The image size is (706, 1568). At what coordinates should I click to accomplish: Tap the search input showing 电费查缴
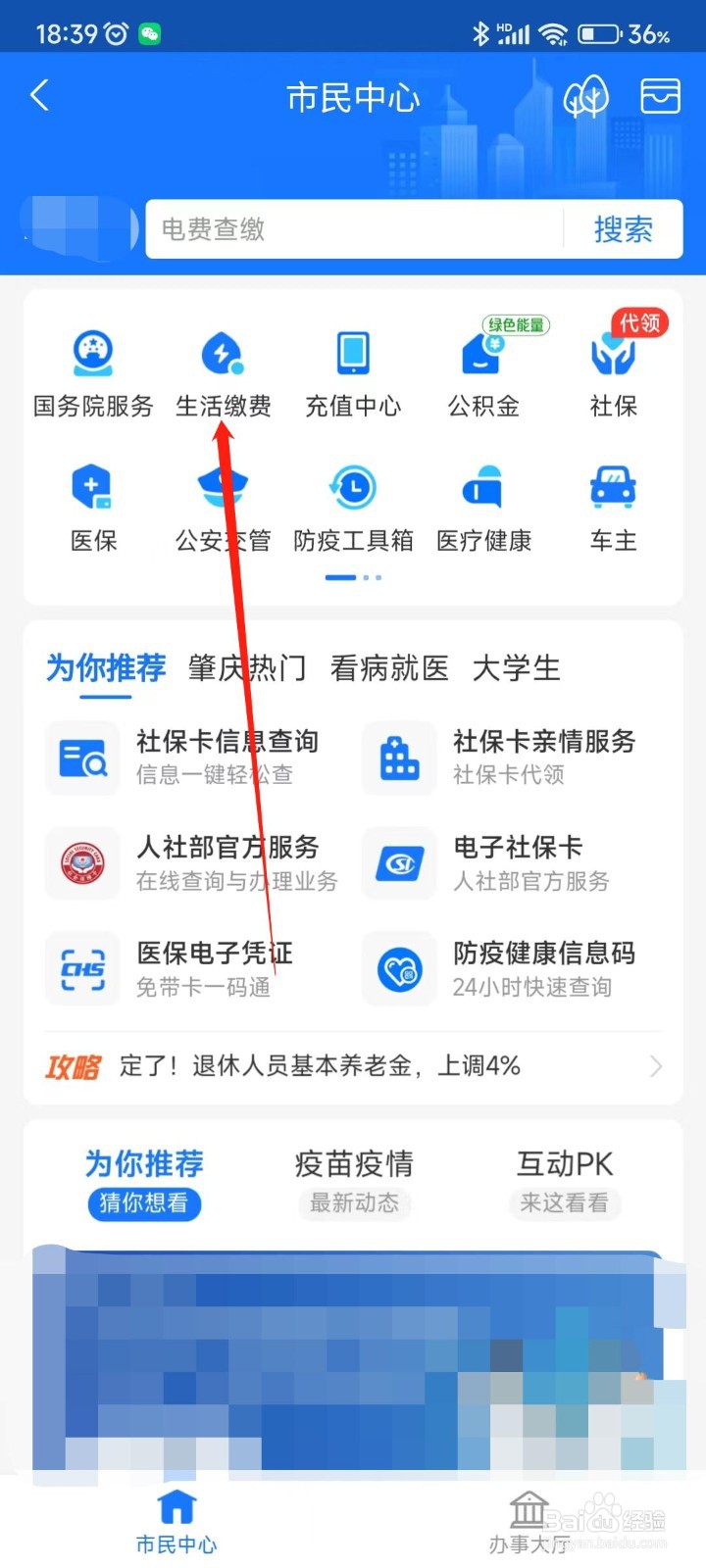(x=353, y=229)
